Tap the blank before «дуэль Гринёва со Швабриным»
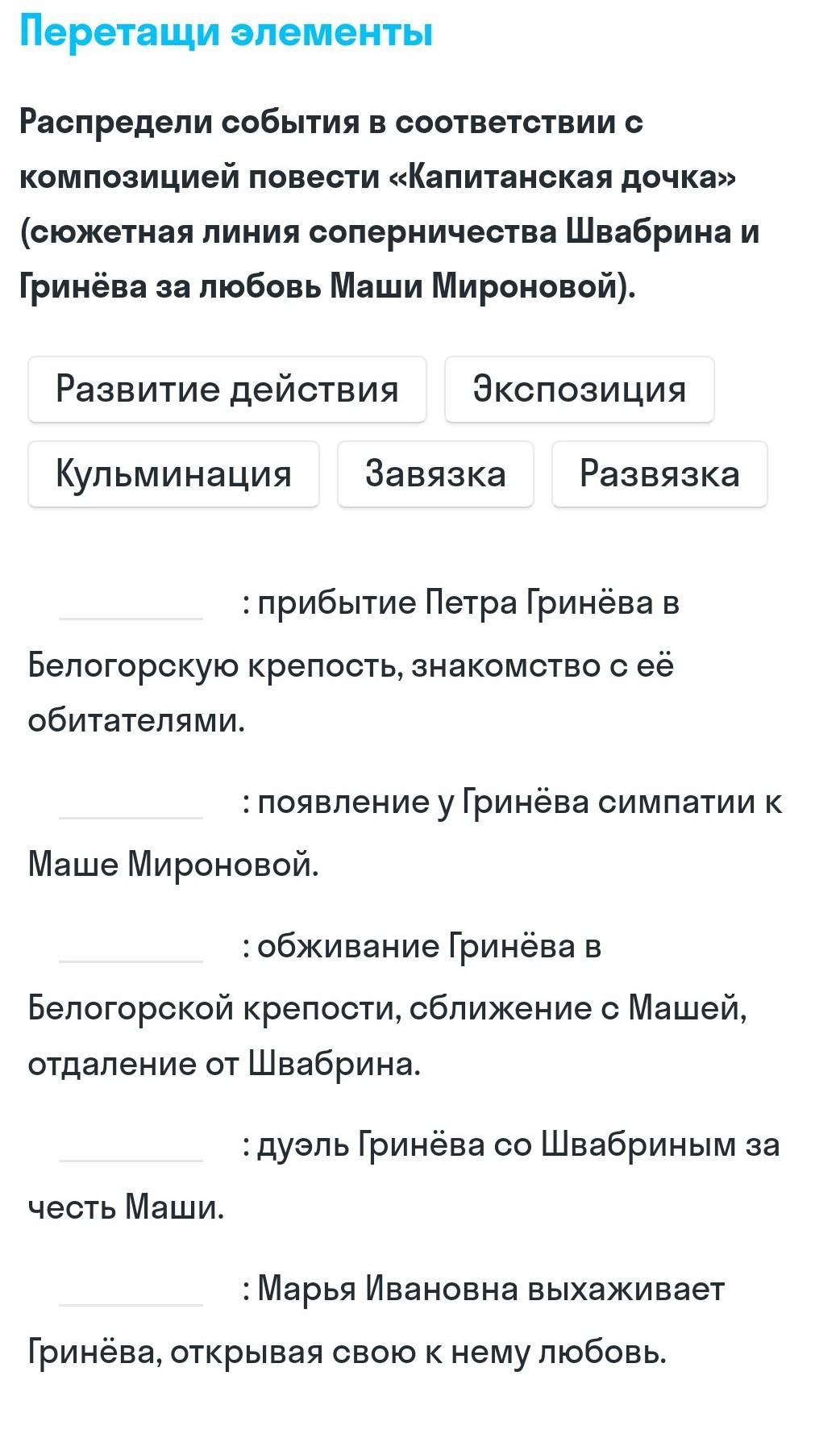 tap(131, 1145)
